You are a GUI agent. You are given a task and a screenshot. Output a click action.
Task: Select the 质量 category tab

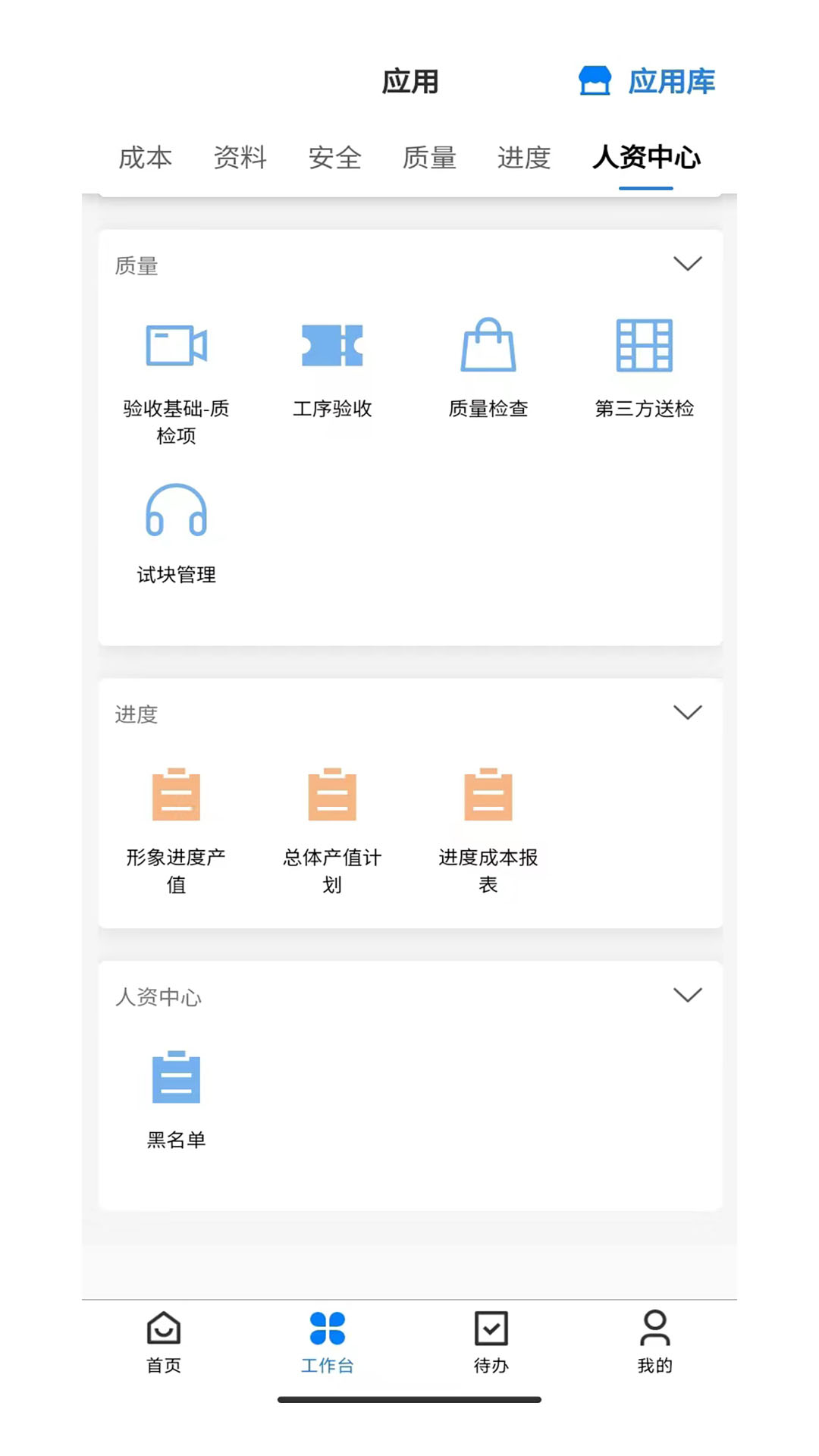[429, 158]
